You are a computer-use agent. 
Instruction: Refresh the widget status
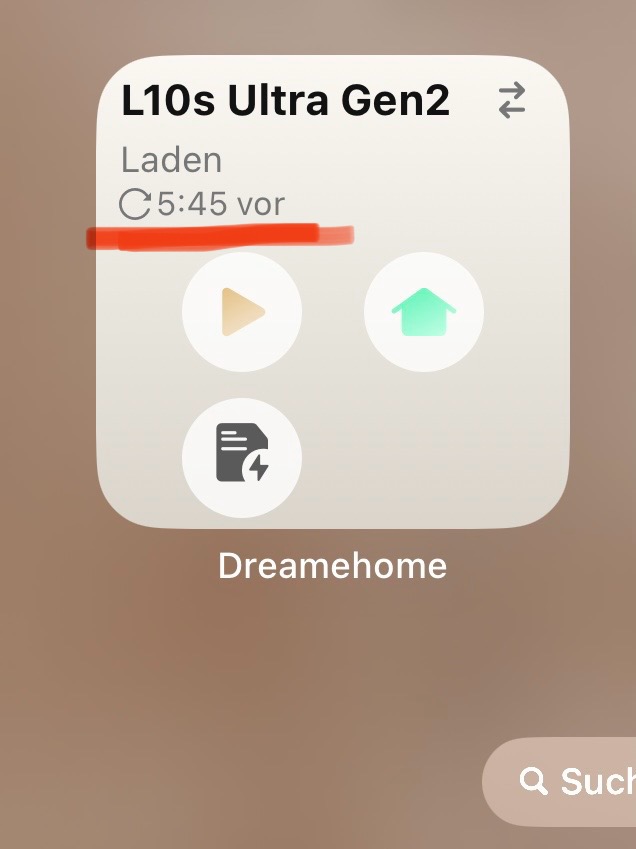135,205
